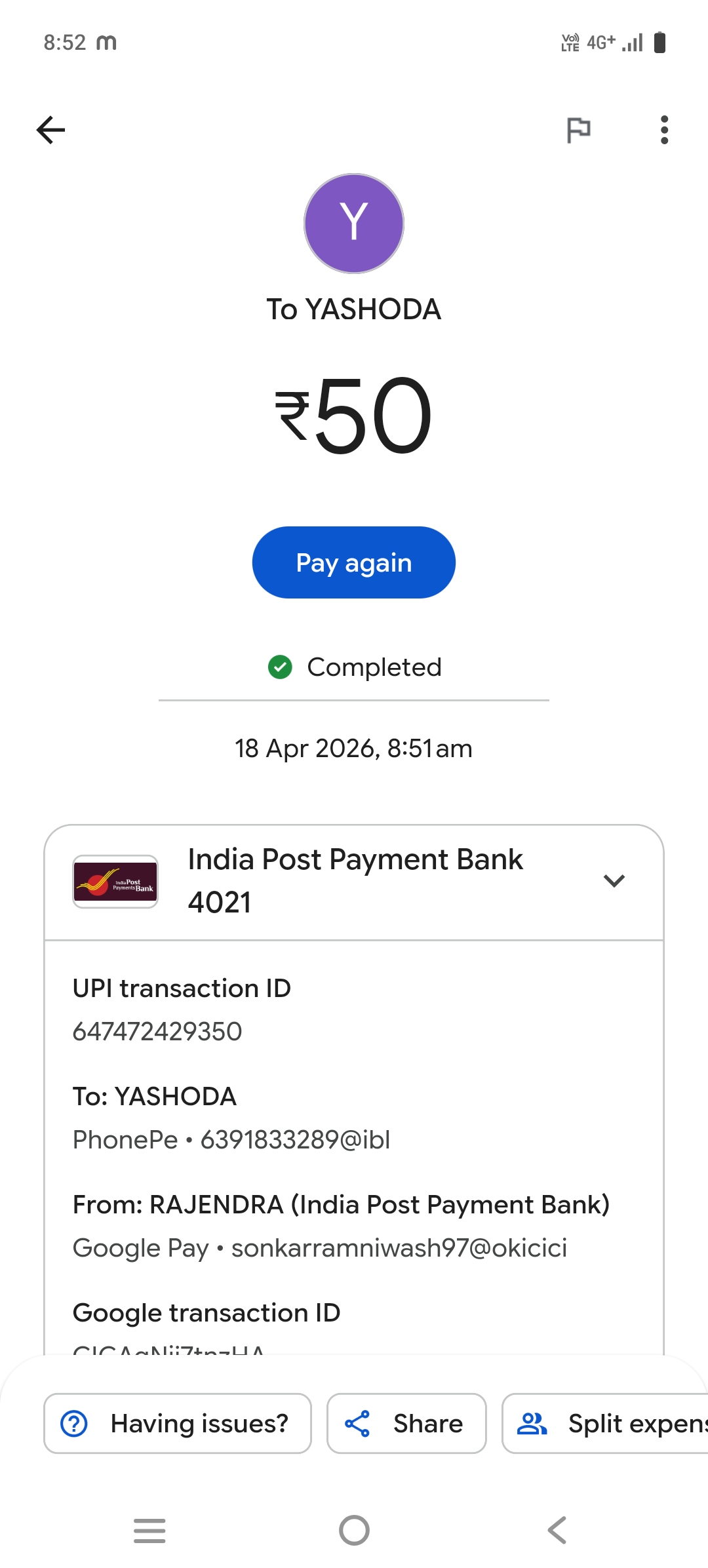The image size is (708, 1568).
Task: Tap the system home button
Action: [x=354, y=1531]
